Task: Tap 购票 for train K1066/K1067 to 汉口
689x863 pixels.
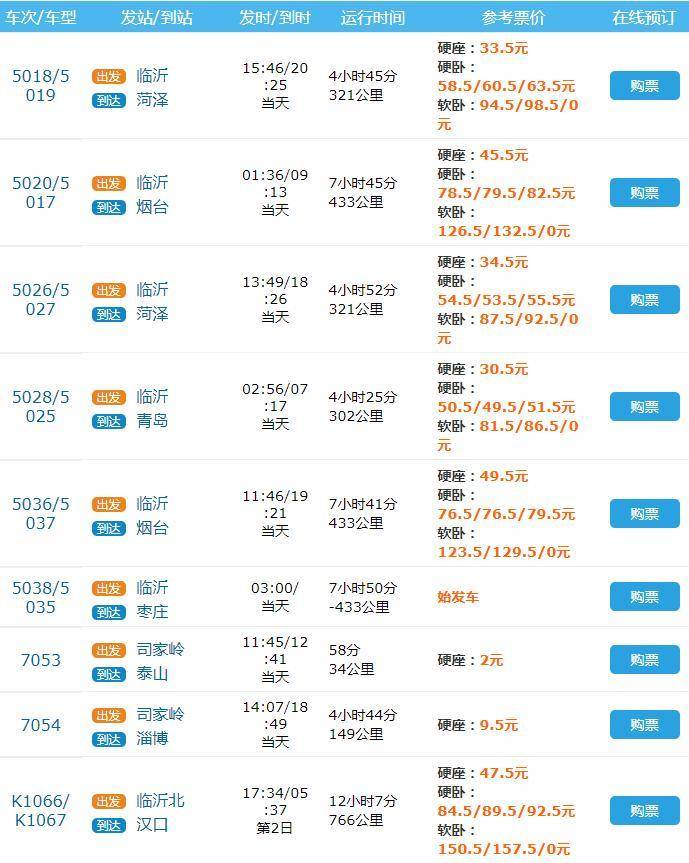Action: pos(644,810)
